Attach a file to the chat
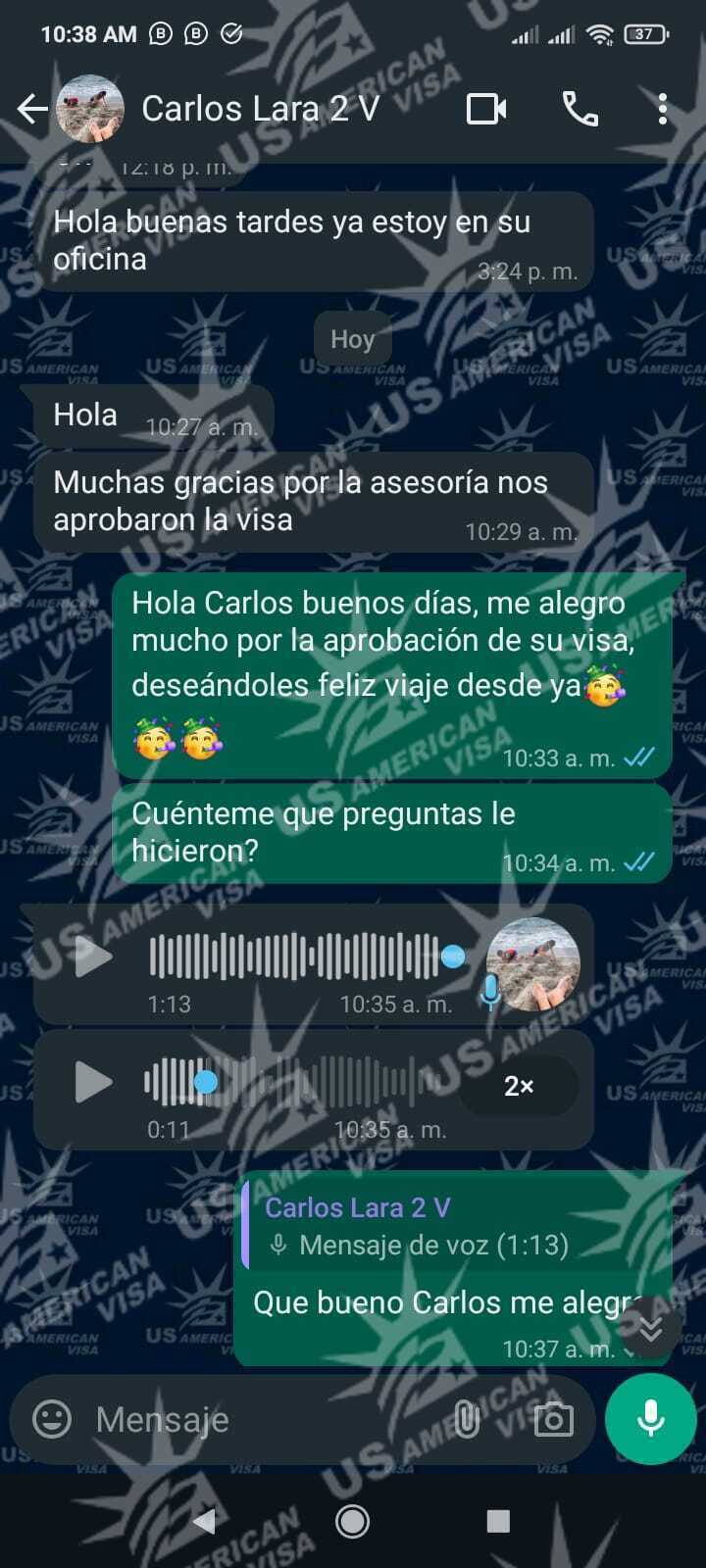This screenshot has height=1568, width=706. (468, 1419)
